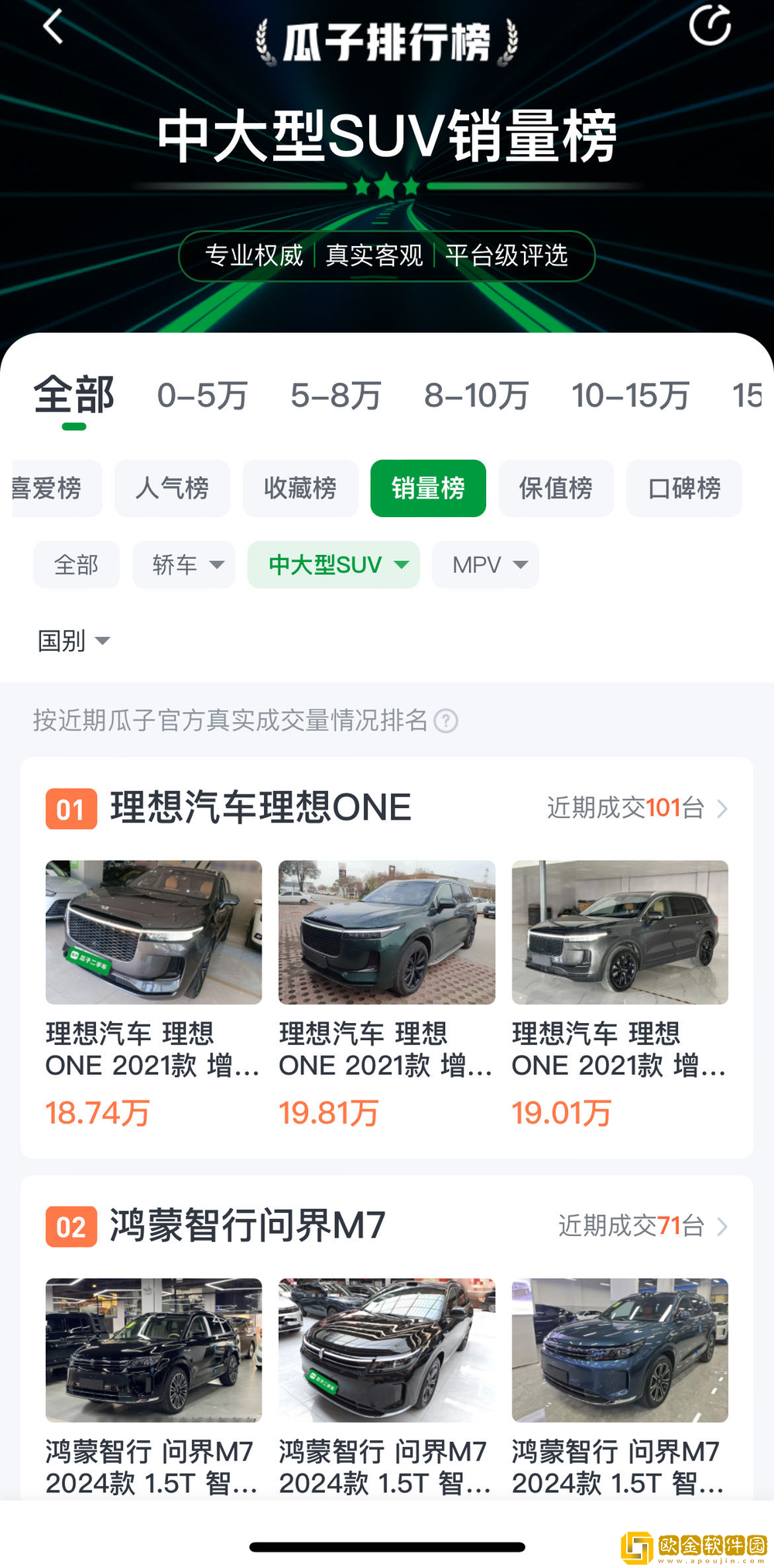The height and width of the screenshot is (1568, 774).
Task: Tap the arrow next to 近期成交71台
Action: (722, 1227)
